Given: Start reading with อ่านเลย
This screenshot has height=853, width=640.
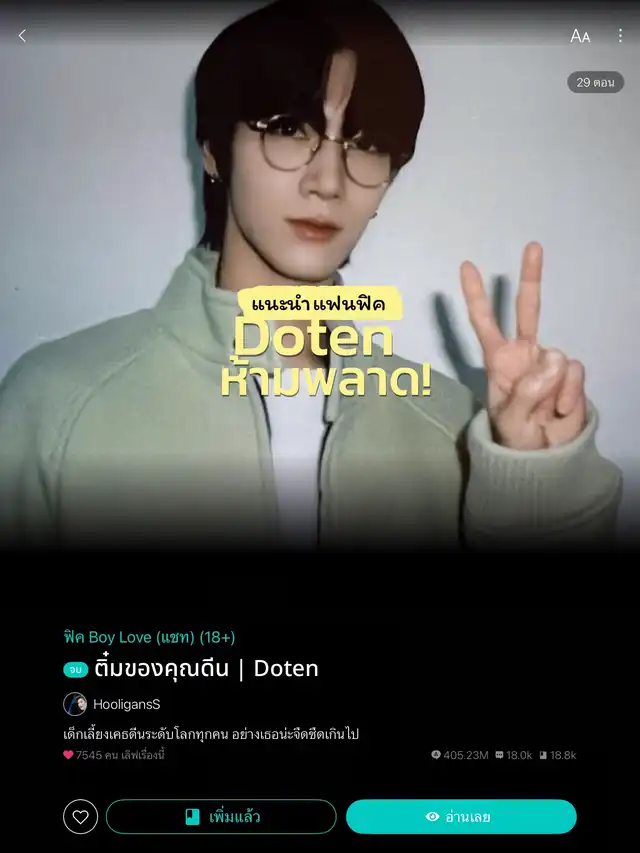Looking at the screenshot, I should click(461, 817).
